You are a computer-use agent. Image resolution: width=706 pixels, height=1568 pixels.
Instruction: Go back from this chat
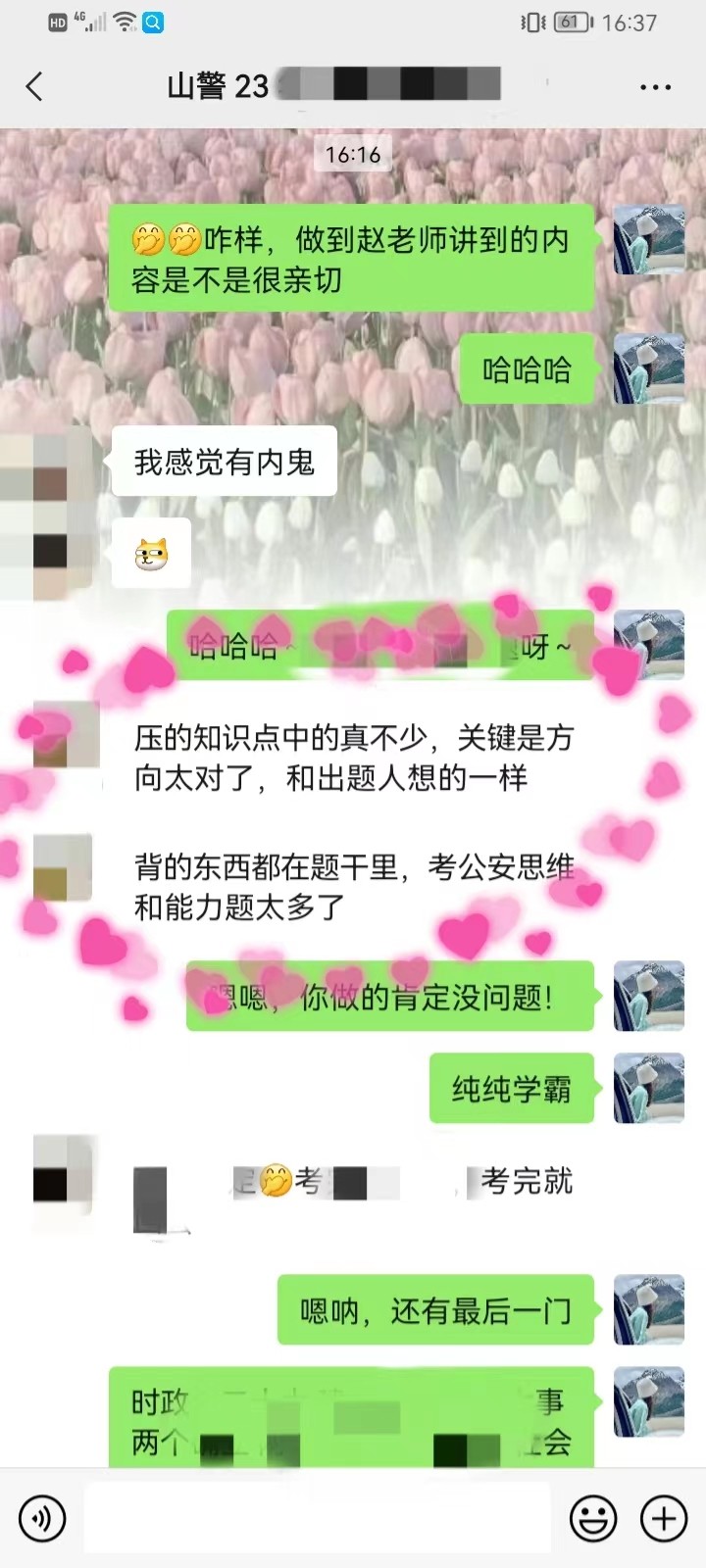tap(34, 86)
